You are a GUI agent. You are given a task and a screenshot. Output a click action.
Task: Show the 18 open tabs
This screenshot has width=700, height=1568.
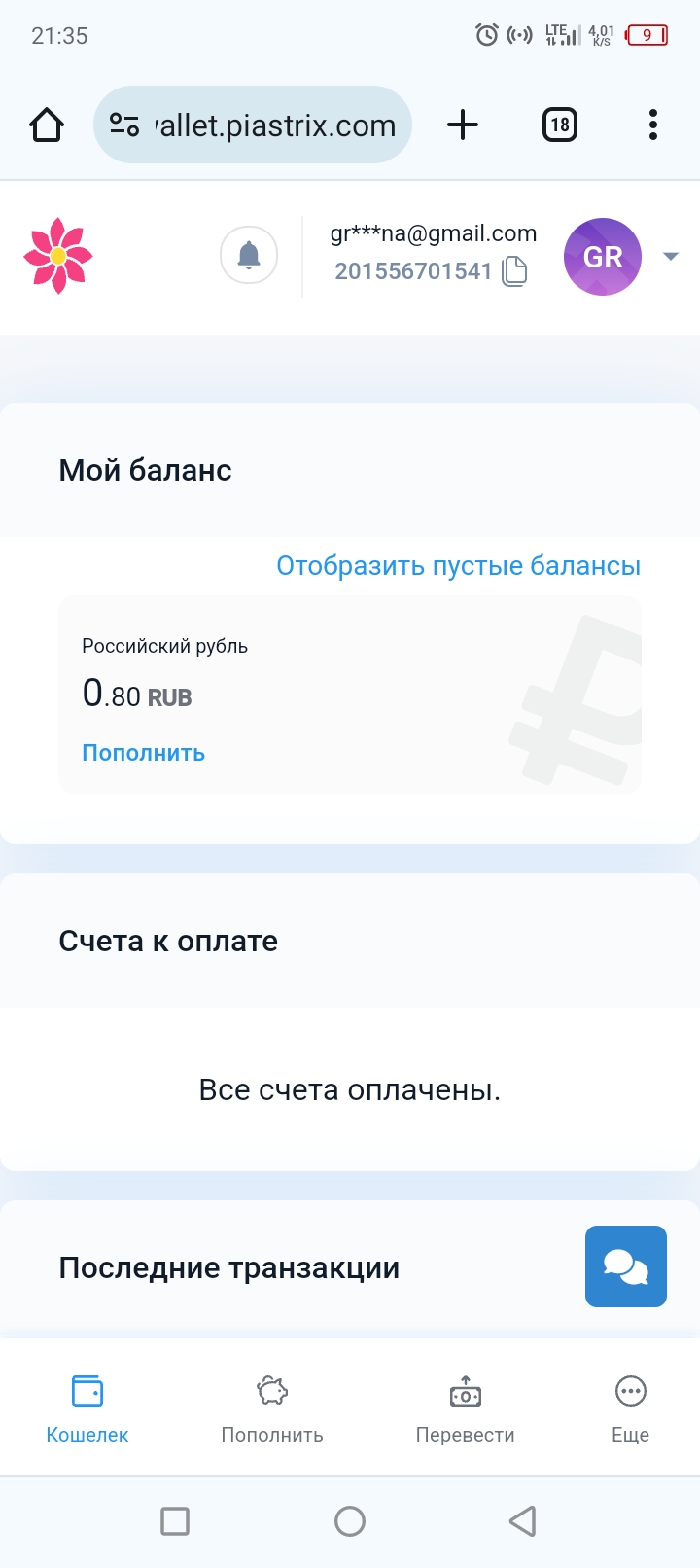(x=559, y=125)
